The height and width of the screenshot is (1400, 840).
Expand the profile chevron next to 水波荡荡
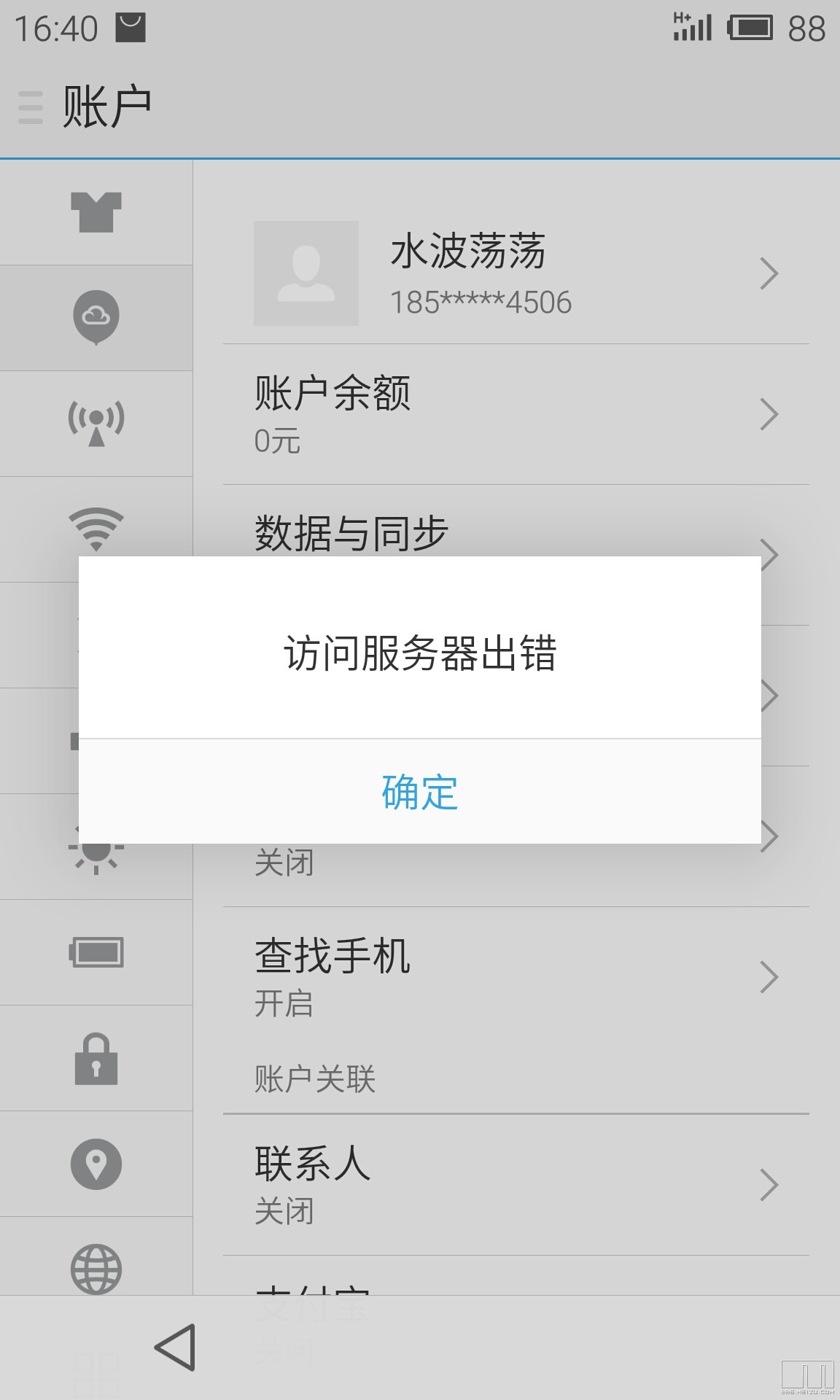769,273
